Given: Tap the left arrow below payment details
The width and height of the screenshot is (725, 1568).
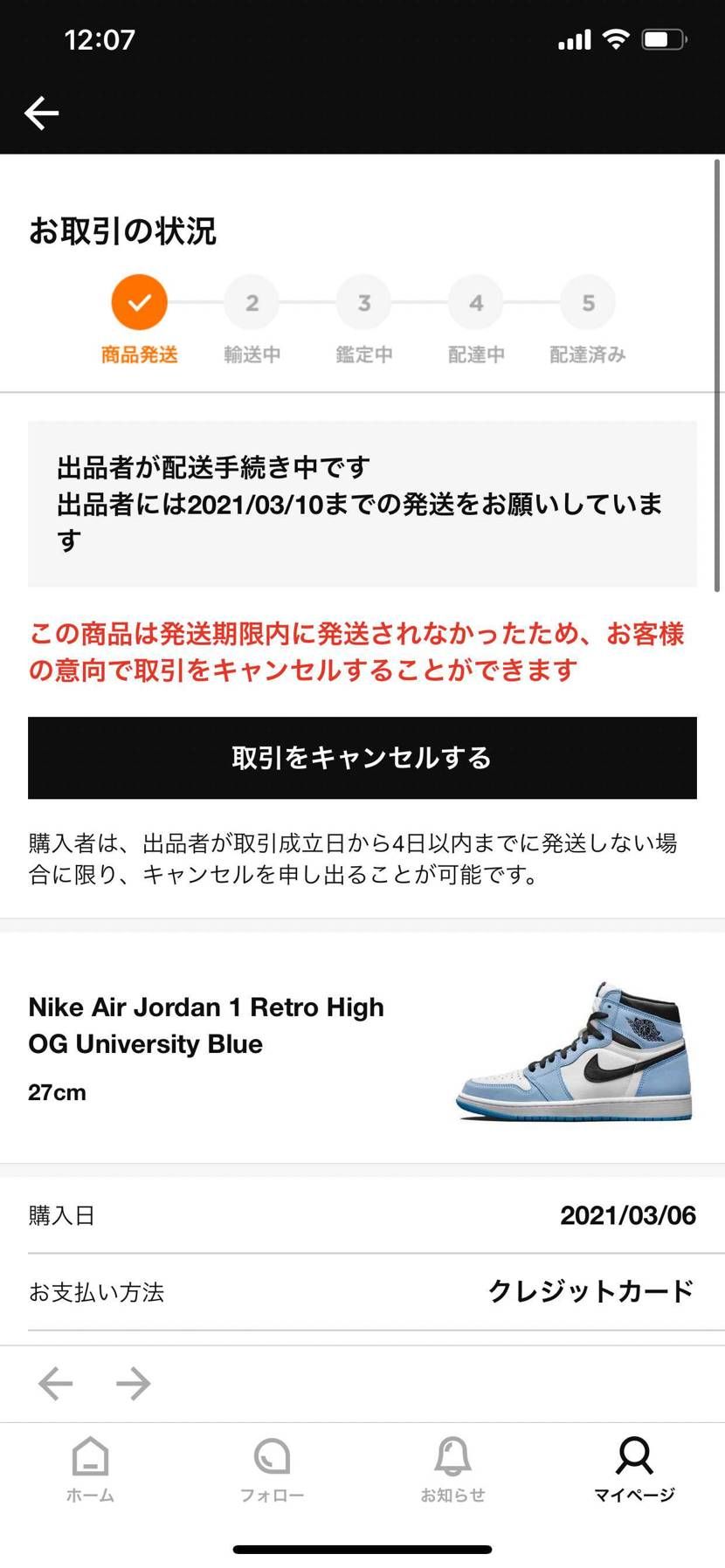Looking at the screenshot, I should (55, 1384).
